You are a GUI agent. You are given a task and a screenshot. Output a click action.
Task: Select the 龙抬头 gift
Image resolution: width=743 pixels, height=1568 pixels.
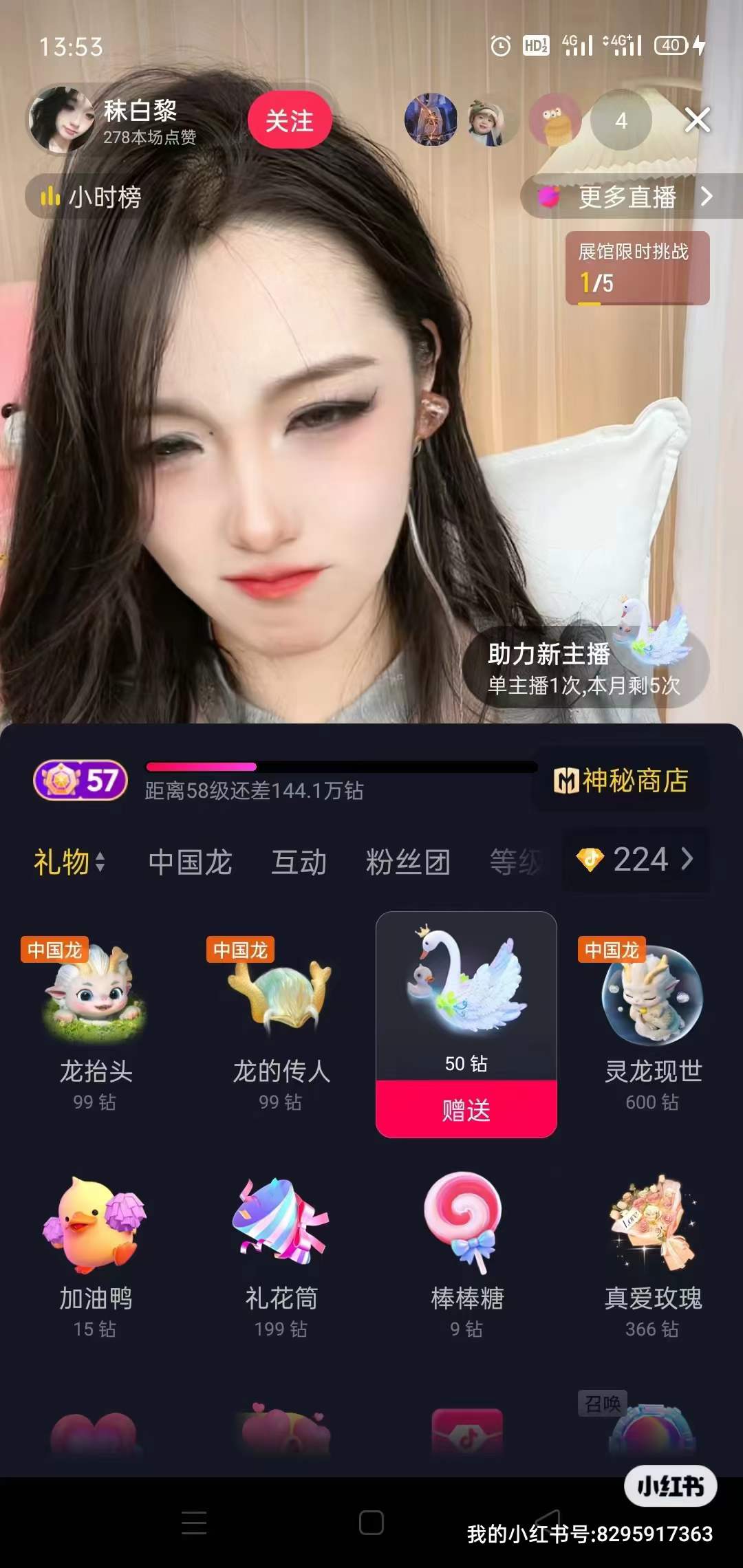coord(96,1018)
